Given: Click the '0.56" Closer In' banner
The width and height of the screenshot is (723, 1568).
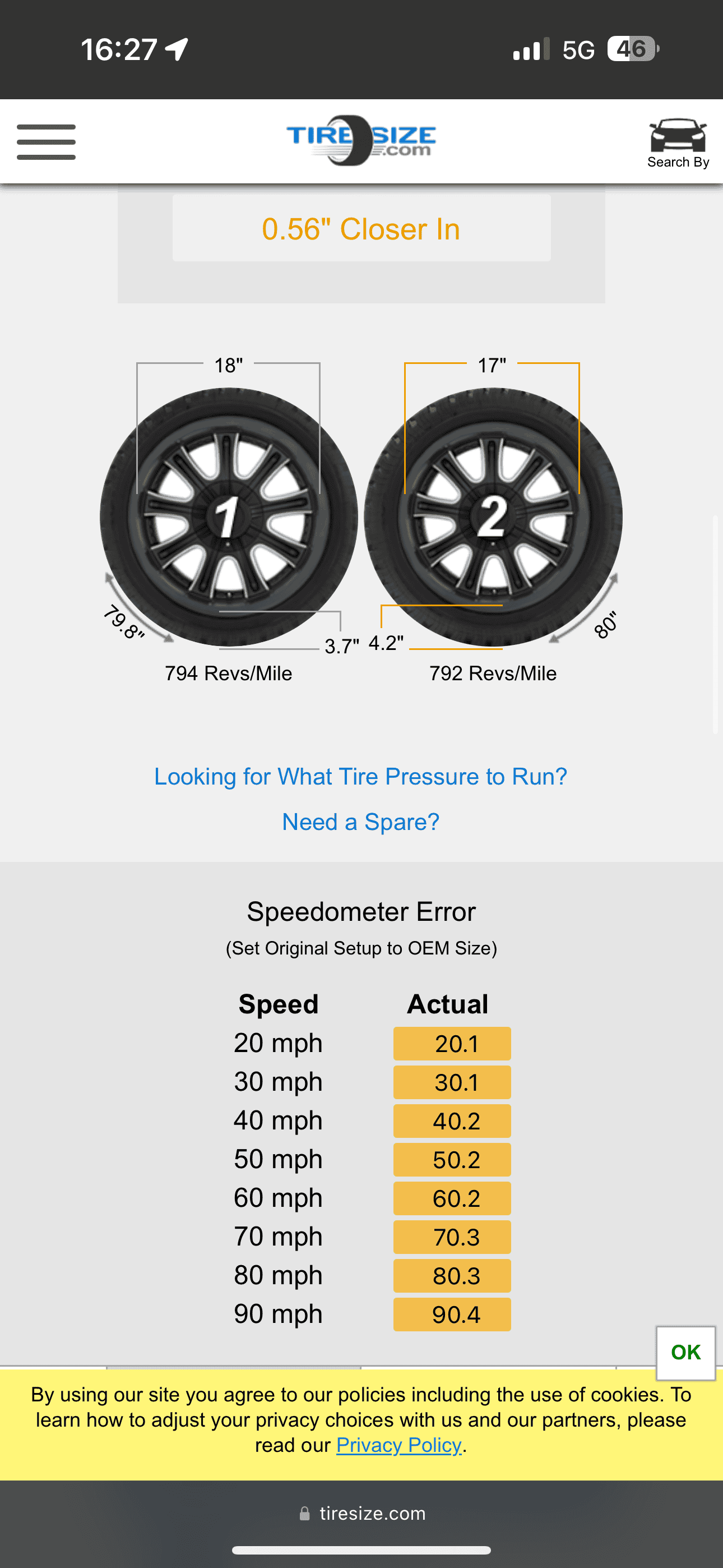Looking at the screenshot, I should coord(361,229).
